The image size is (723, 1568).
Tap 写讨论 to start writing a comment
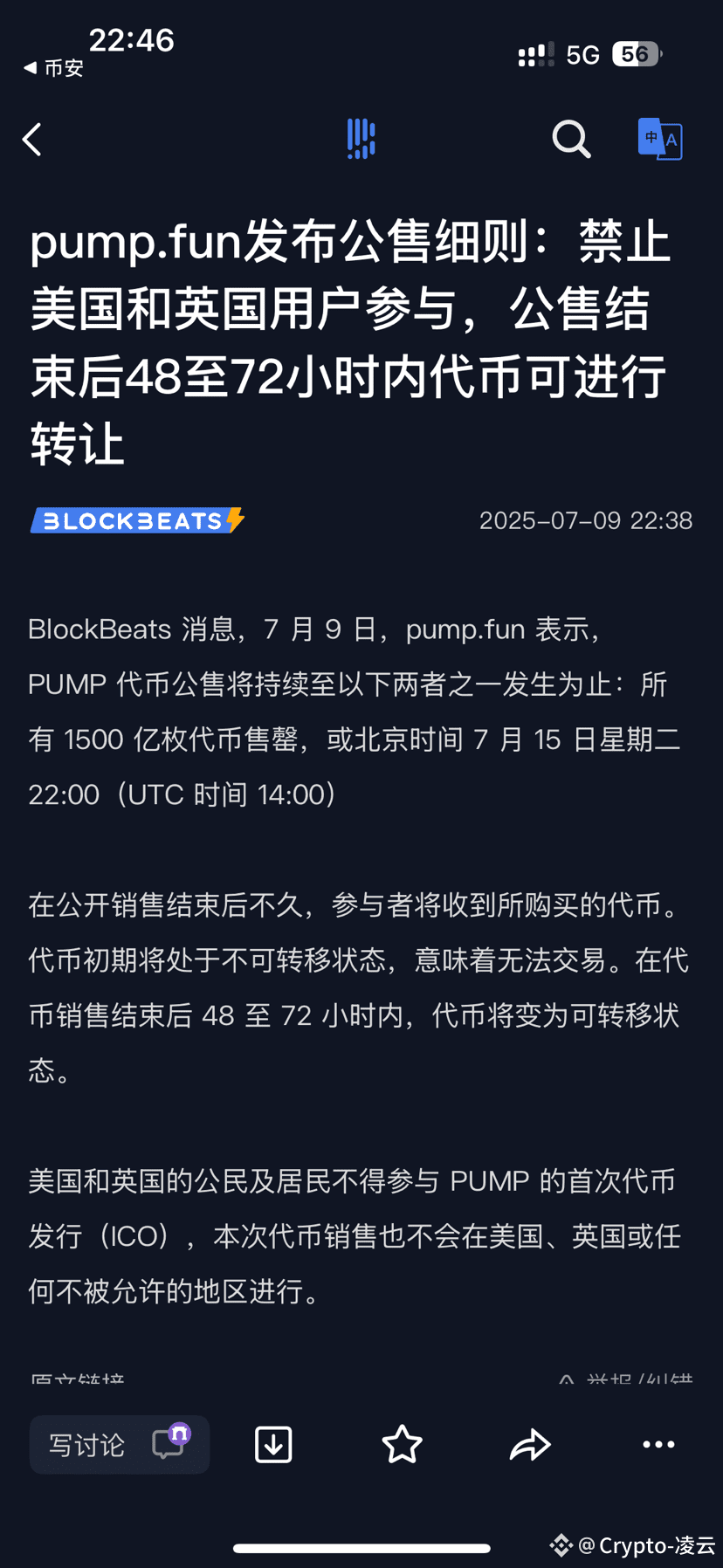[87, 1444]
